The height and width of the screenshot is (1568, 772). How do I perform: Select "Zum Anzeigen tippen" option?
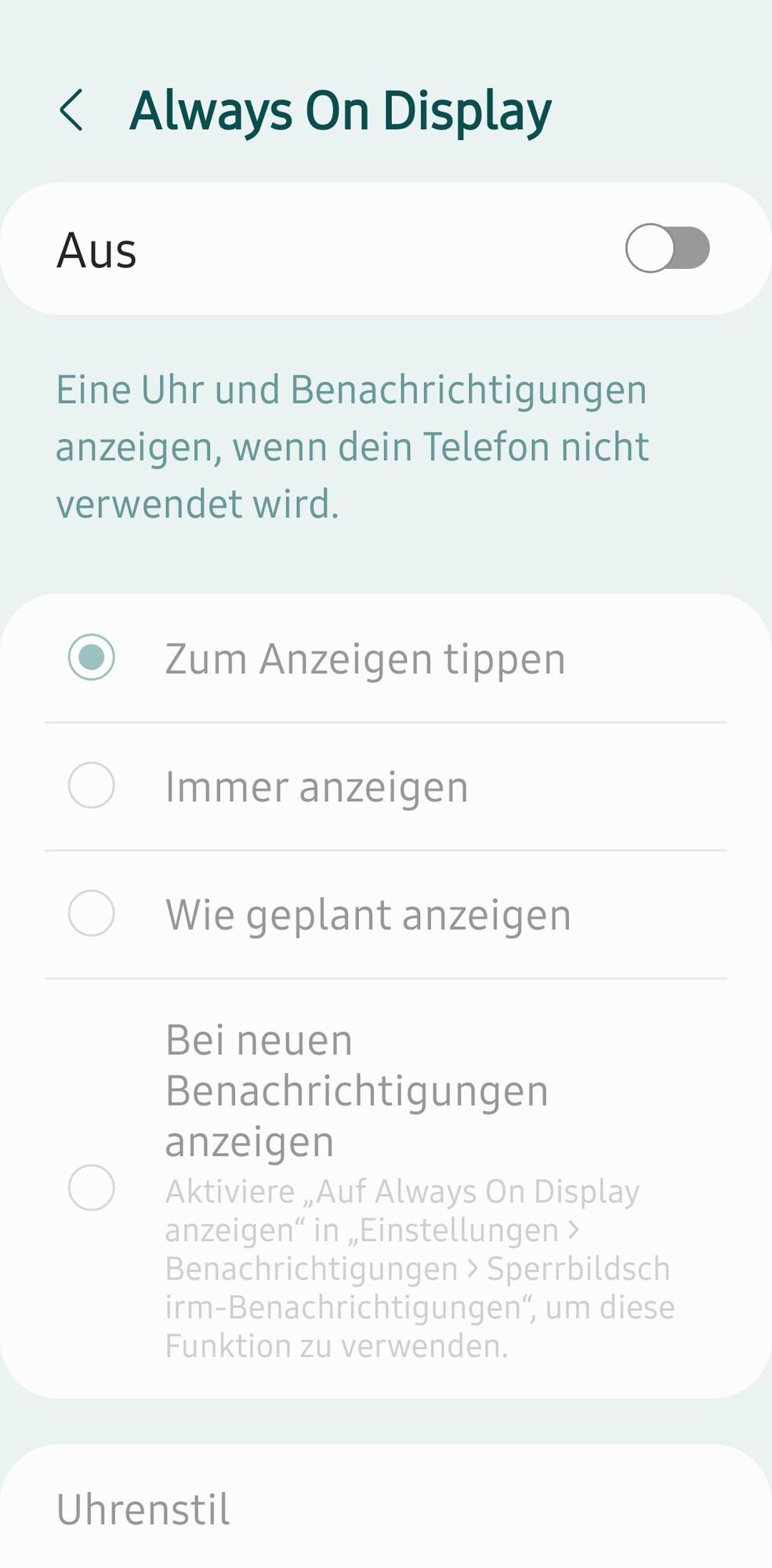pos(92,657)
